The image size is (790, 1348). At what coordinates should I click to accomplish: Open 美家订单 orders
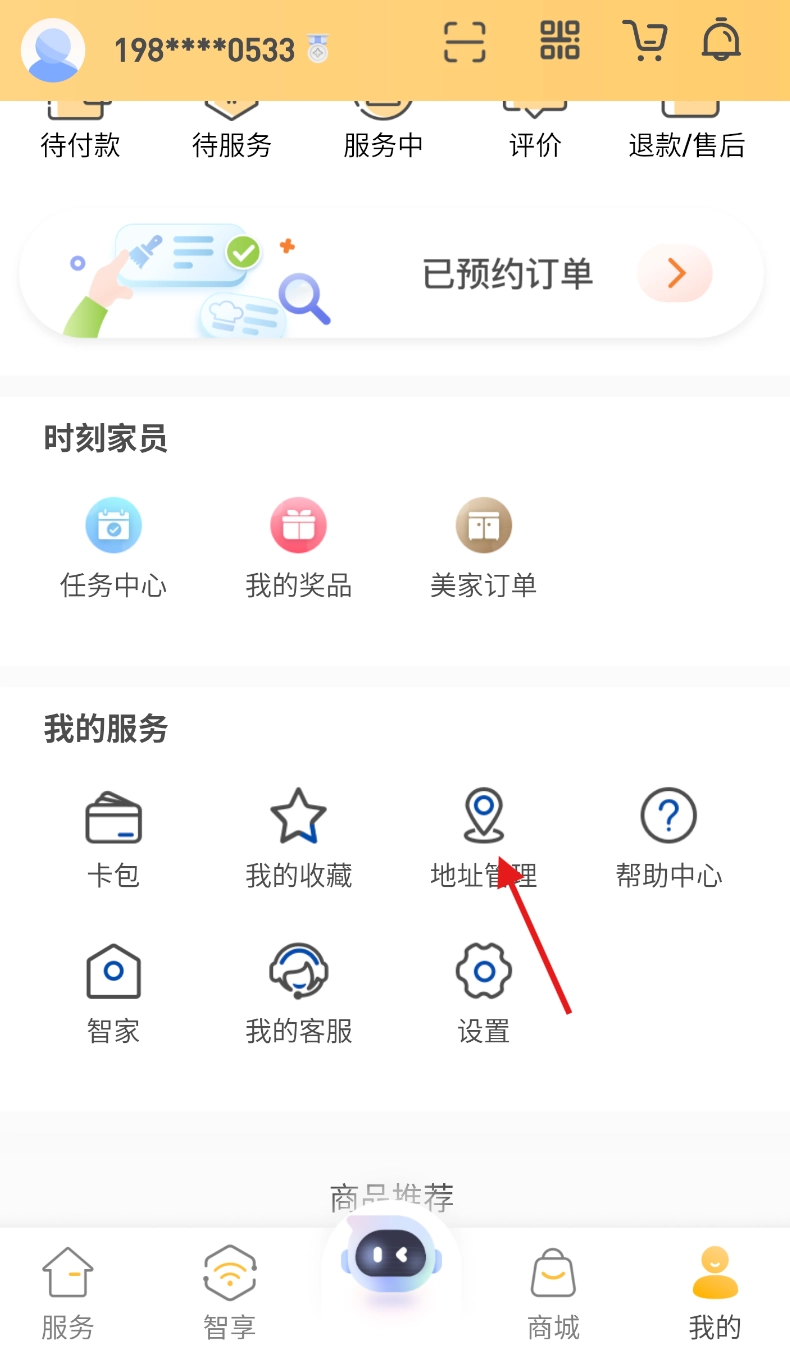[483, 545]
